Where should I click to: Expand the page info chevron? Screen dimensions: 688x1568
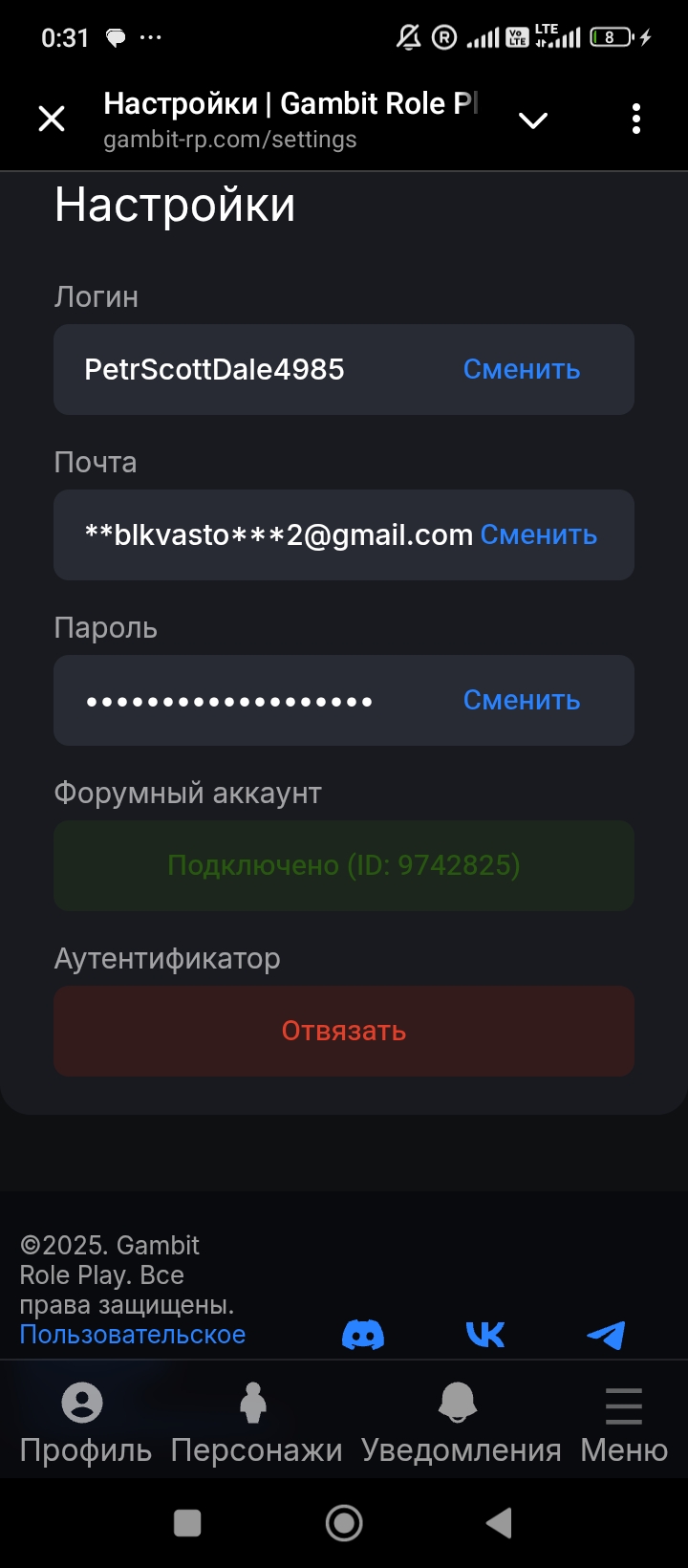(532, 120)
